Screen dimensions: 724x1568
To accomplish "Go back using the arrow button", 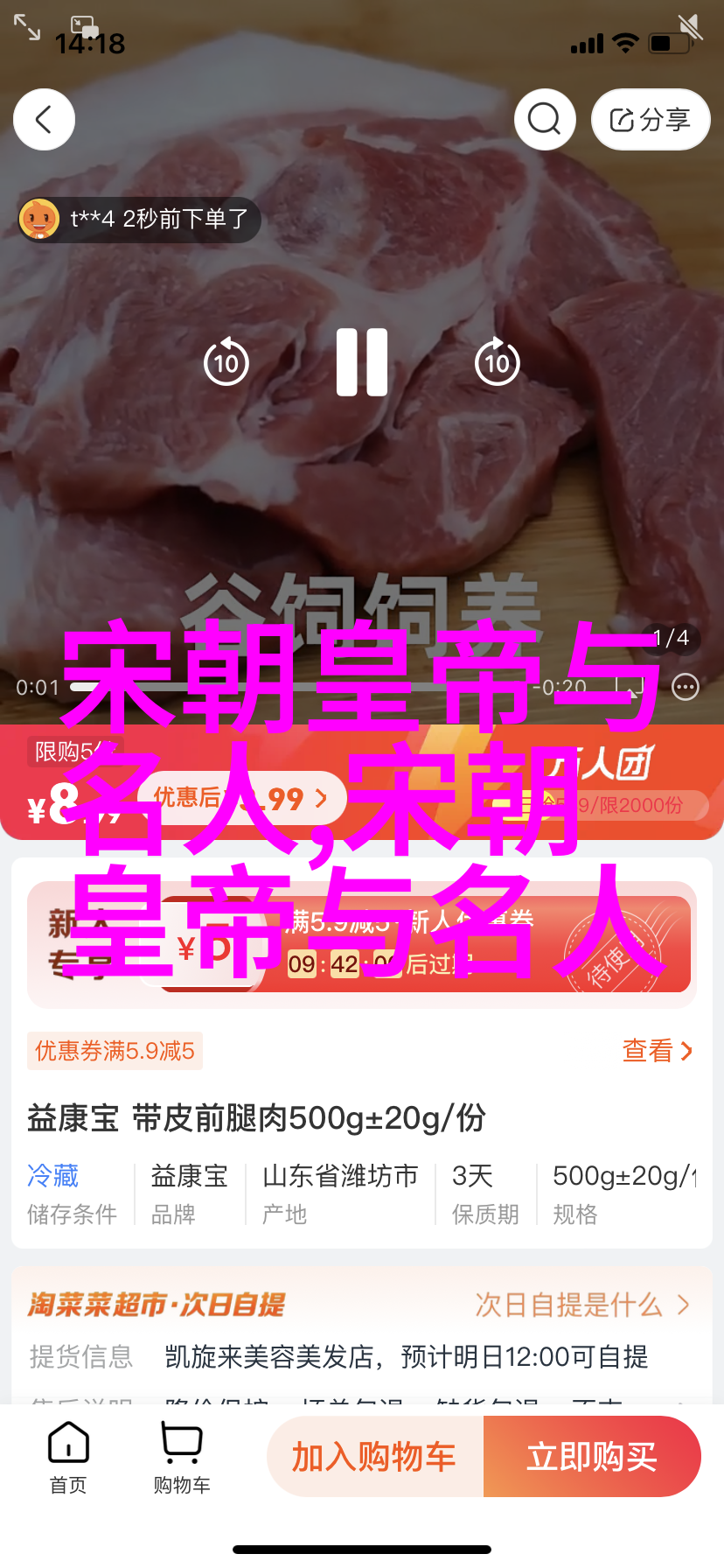I will tap(44, 119).
